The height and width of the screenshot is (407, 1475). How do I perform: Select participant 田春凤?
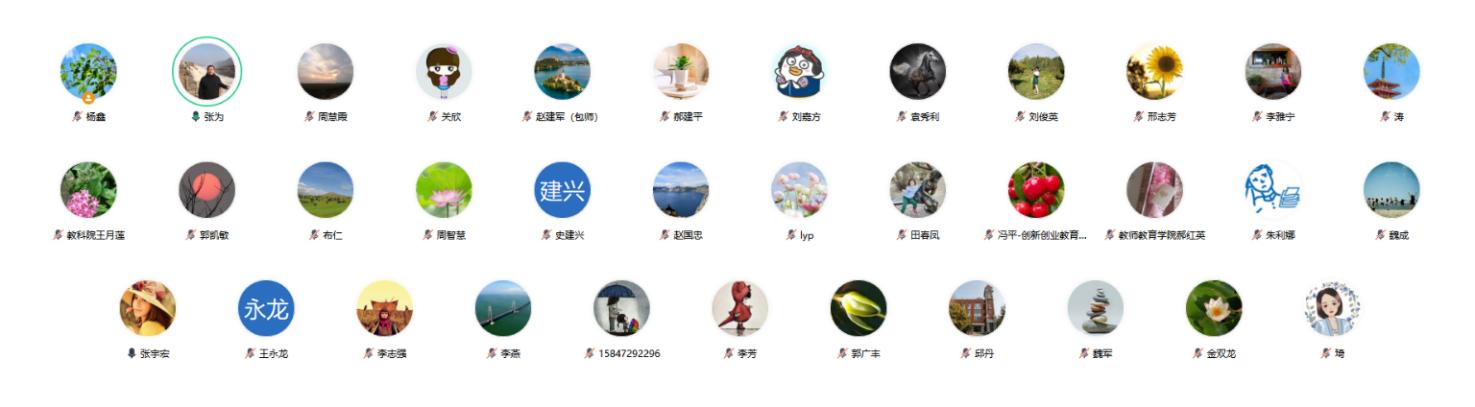918,190
